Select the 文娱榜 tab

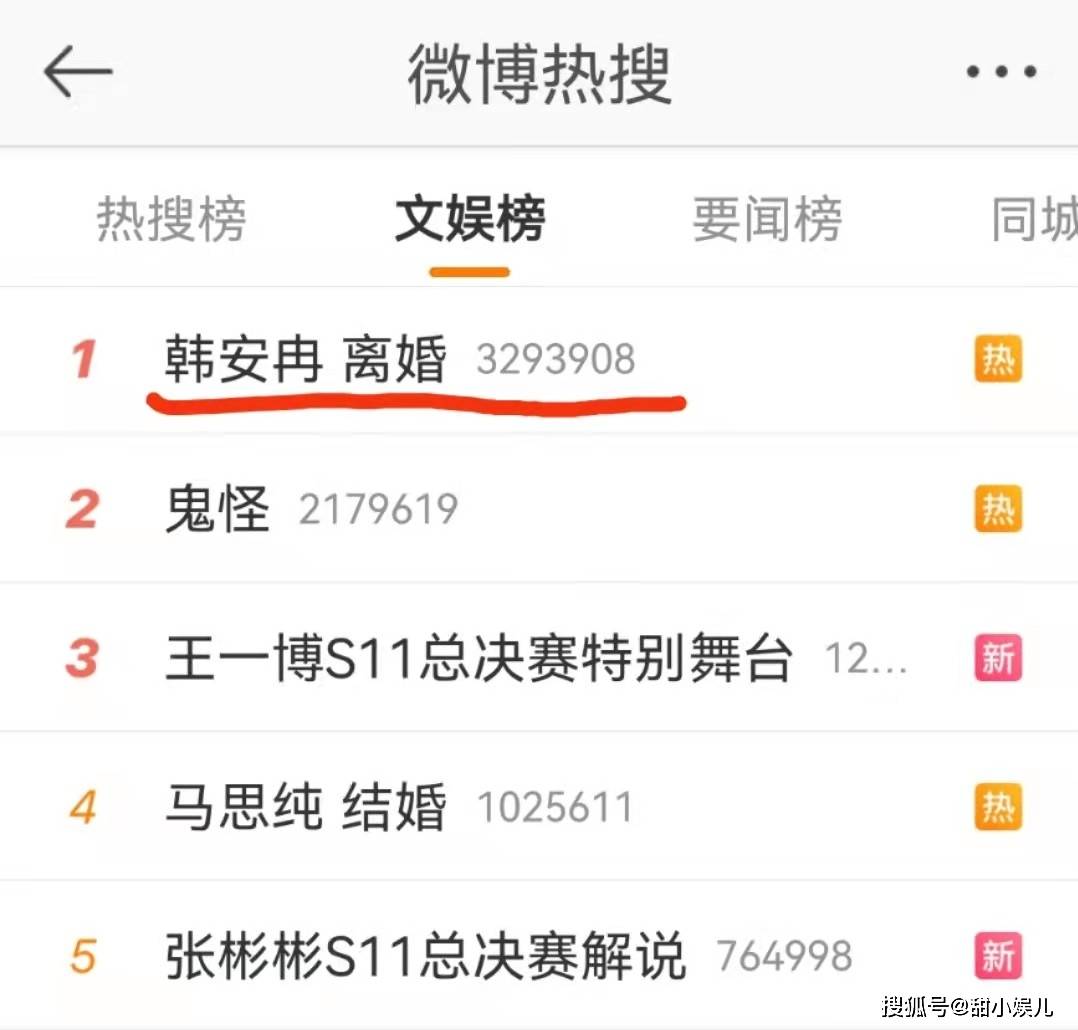(469, 219)
